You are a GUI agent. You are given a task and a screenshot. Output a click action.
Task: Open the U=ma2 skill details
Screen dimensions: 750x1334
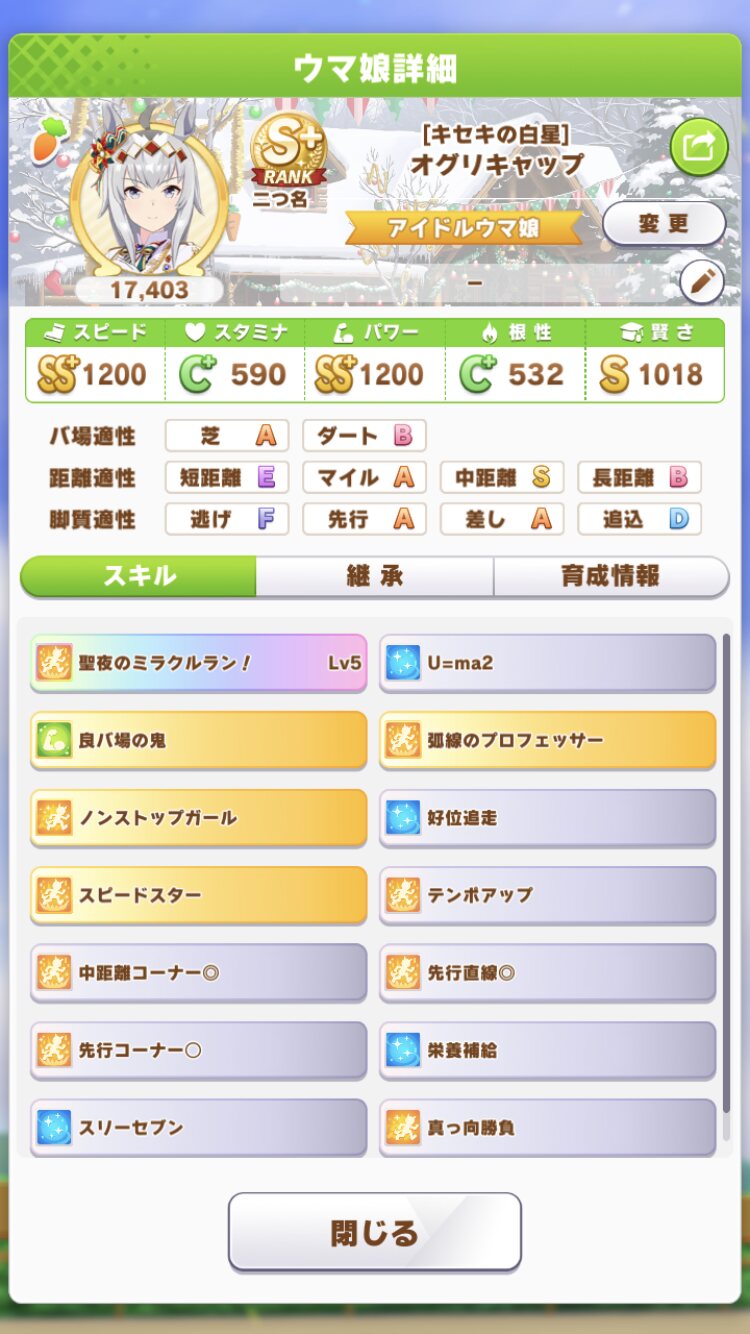[548, 662]
